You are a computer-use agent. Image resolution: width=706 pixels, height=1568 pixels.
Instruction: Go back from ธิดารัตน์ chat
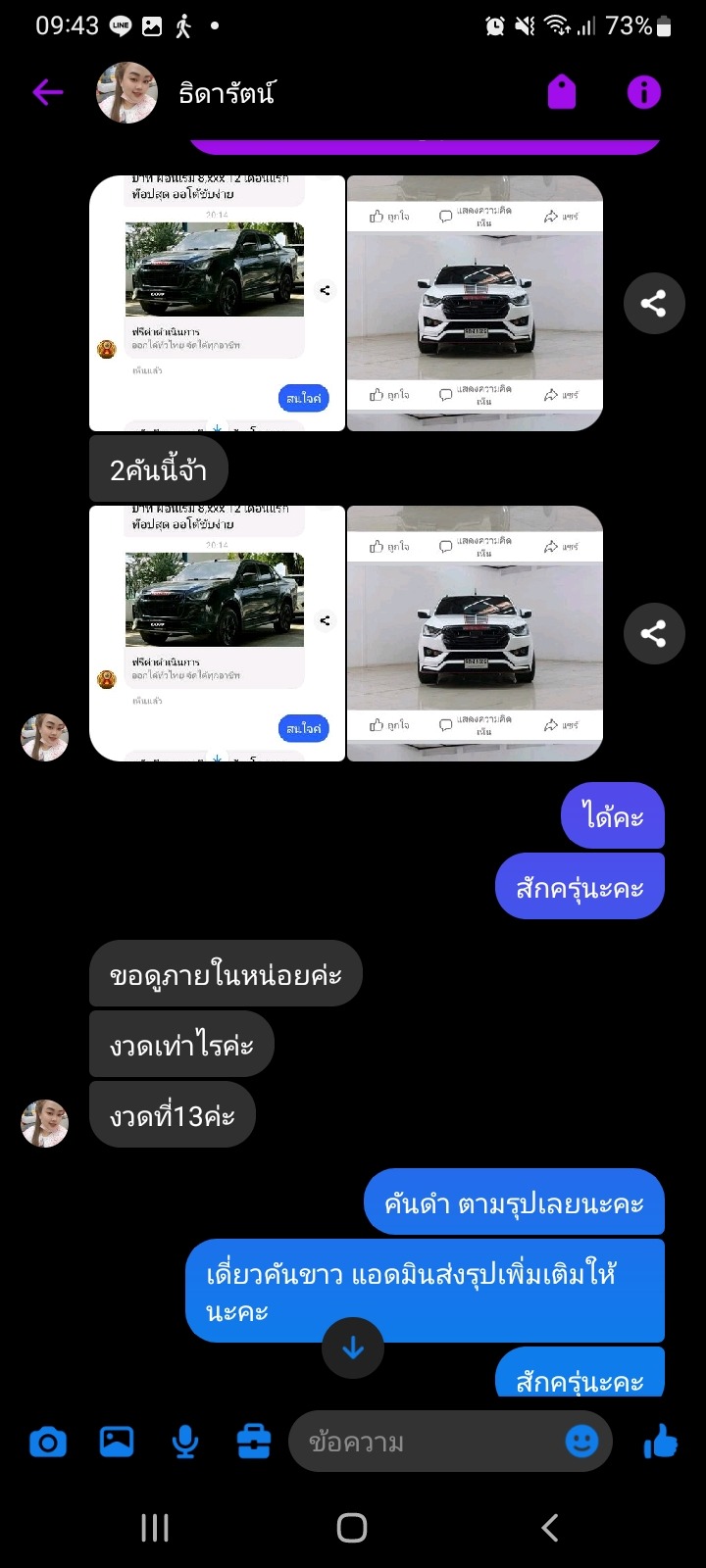tap(47, 93)
